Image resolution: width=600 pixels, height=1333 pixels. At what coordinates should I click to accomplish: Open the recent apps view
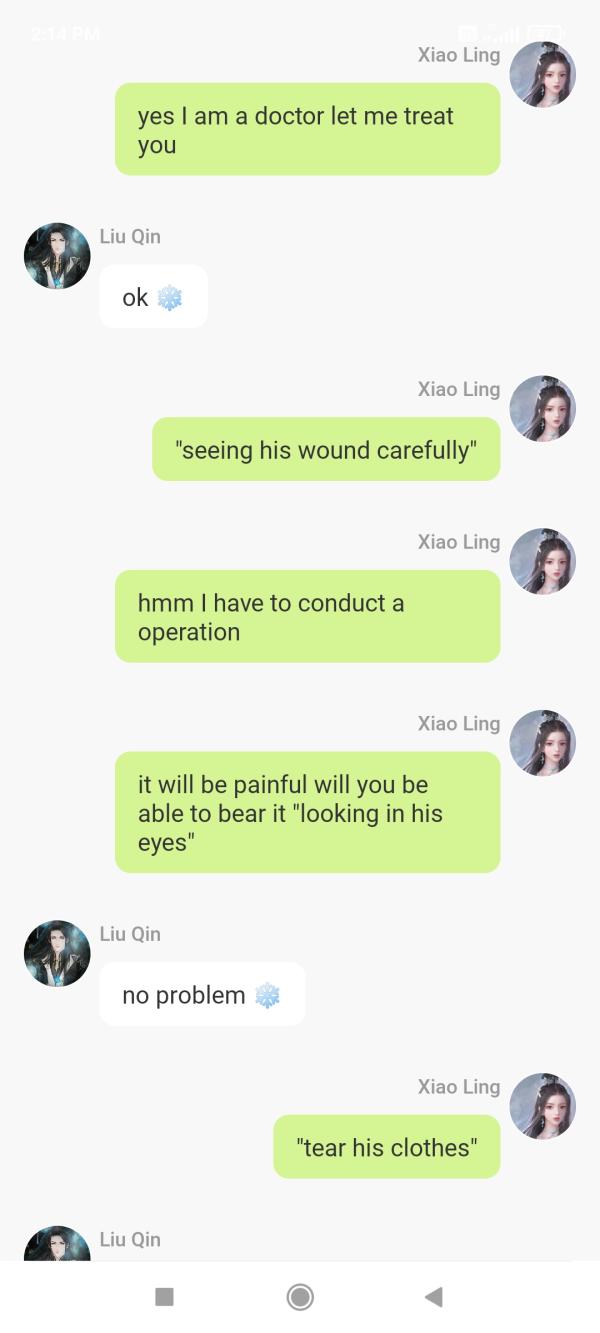click(x=165, y=1297)
